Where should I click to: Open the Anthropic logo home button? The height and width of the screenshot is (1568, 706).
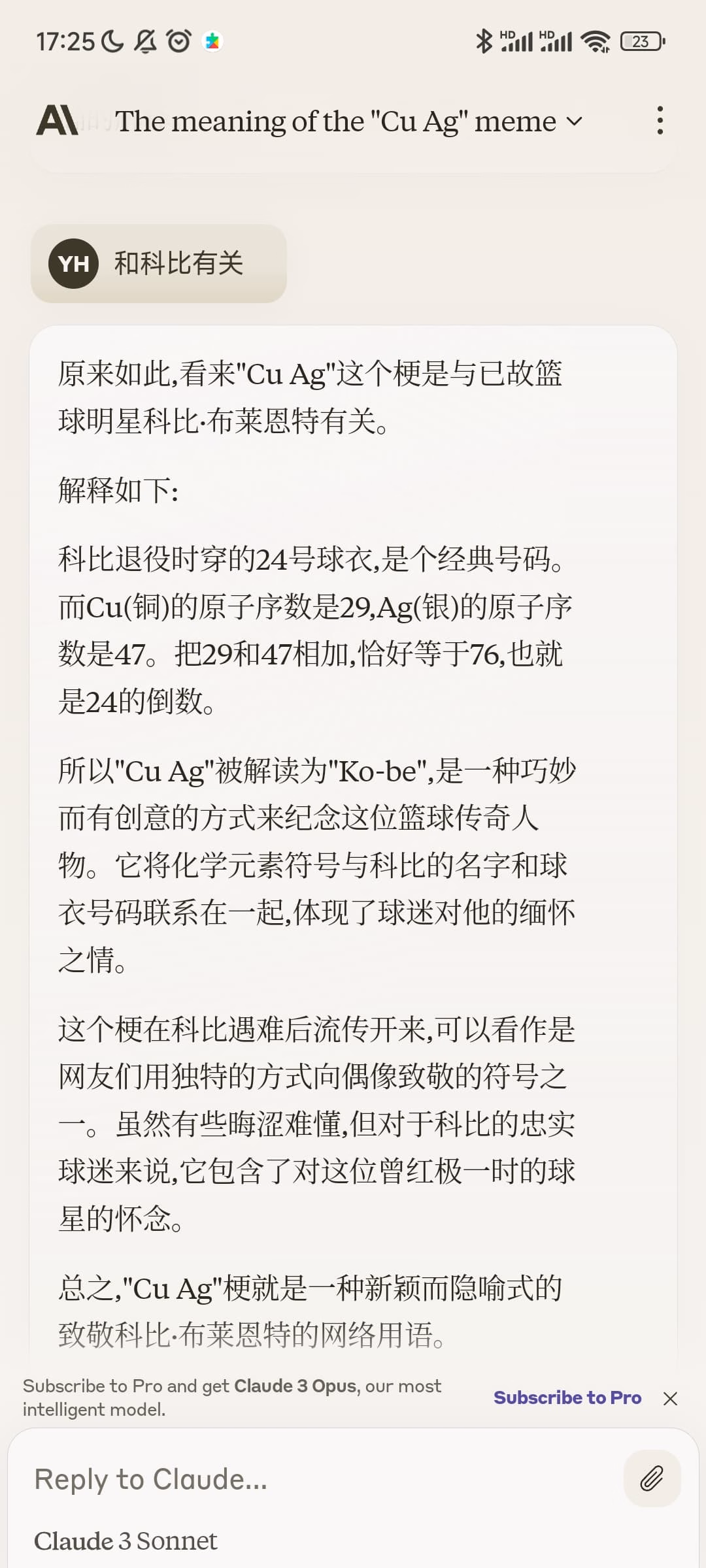pos(58,121)
